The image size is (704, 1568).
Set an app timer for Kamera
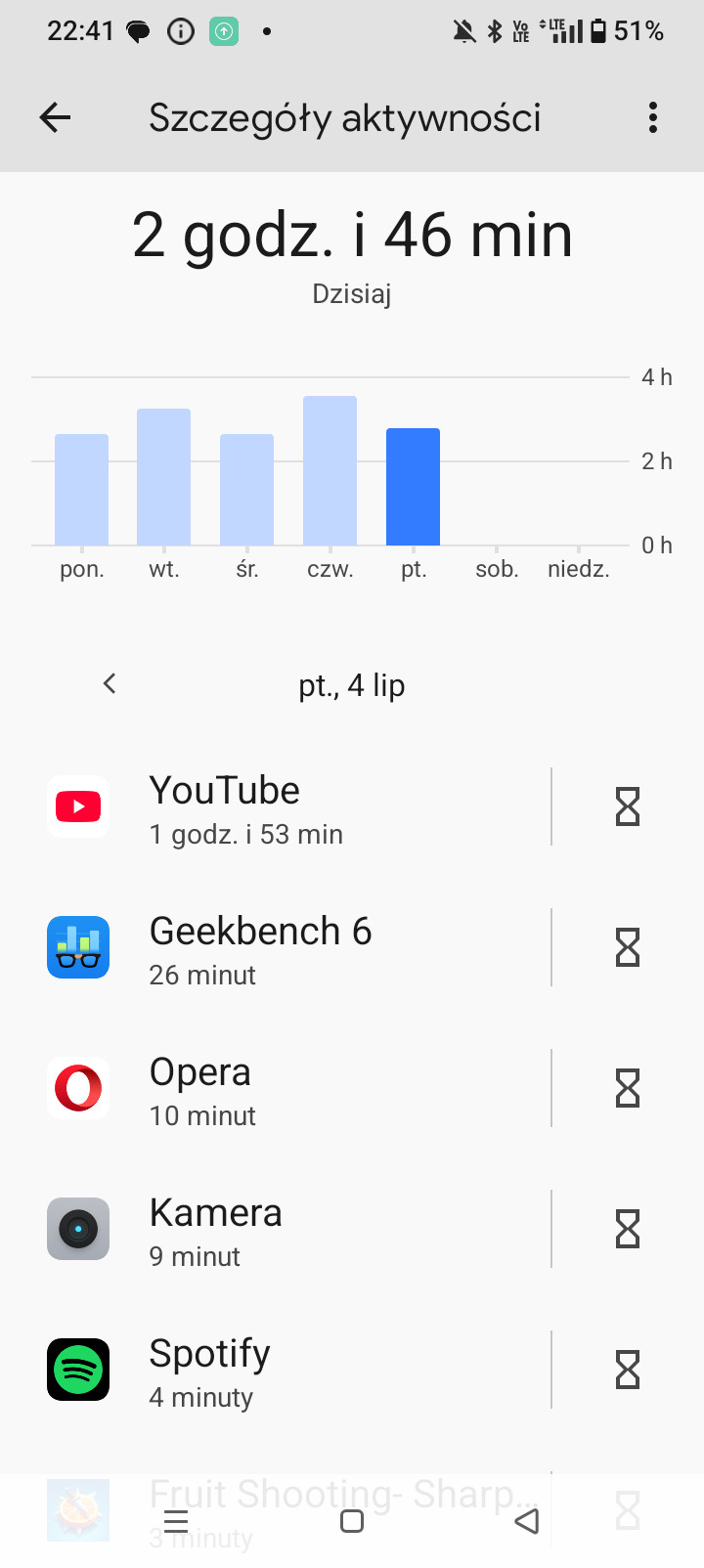(628, 1230)
